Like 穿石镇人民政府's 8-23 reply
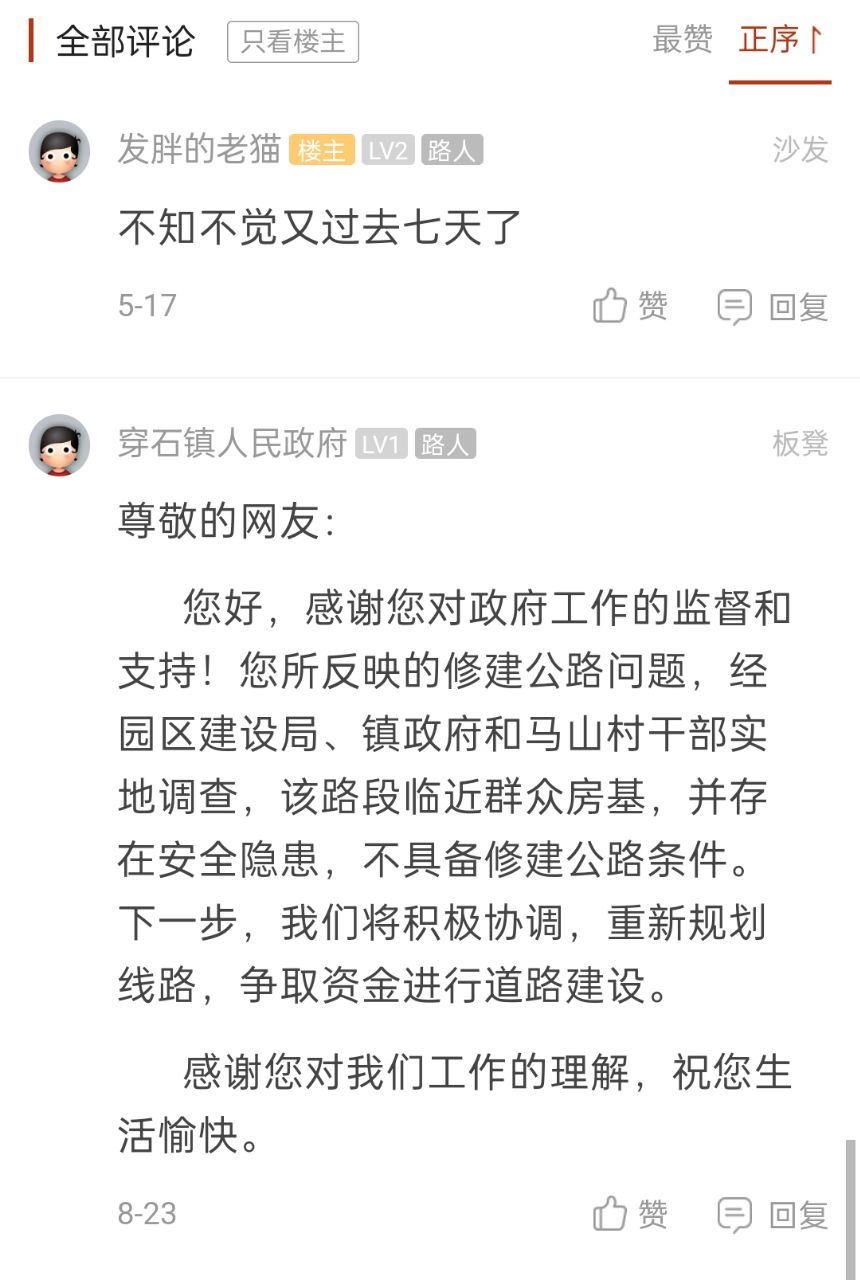This screenshot has width=860, height=1280. coord(630,1214)
